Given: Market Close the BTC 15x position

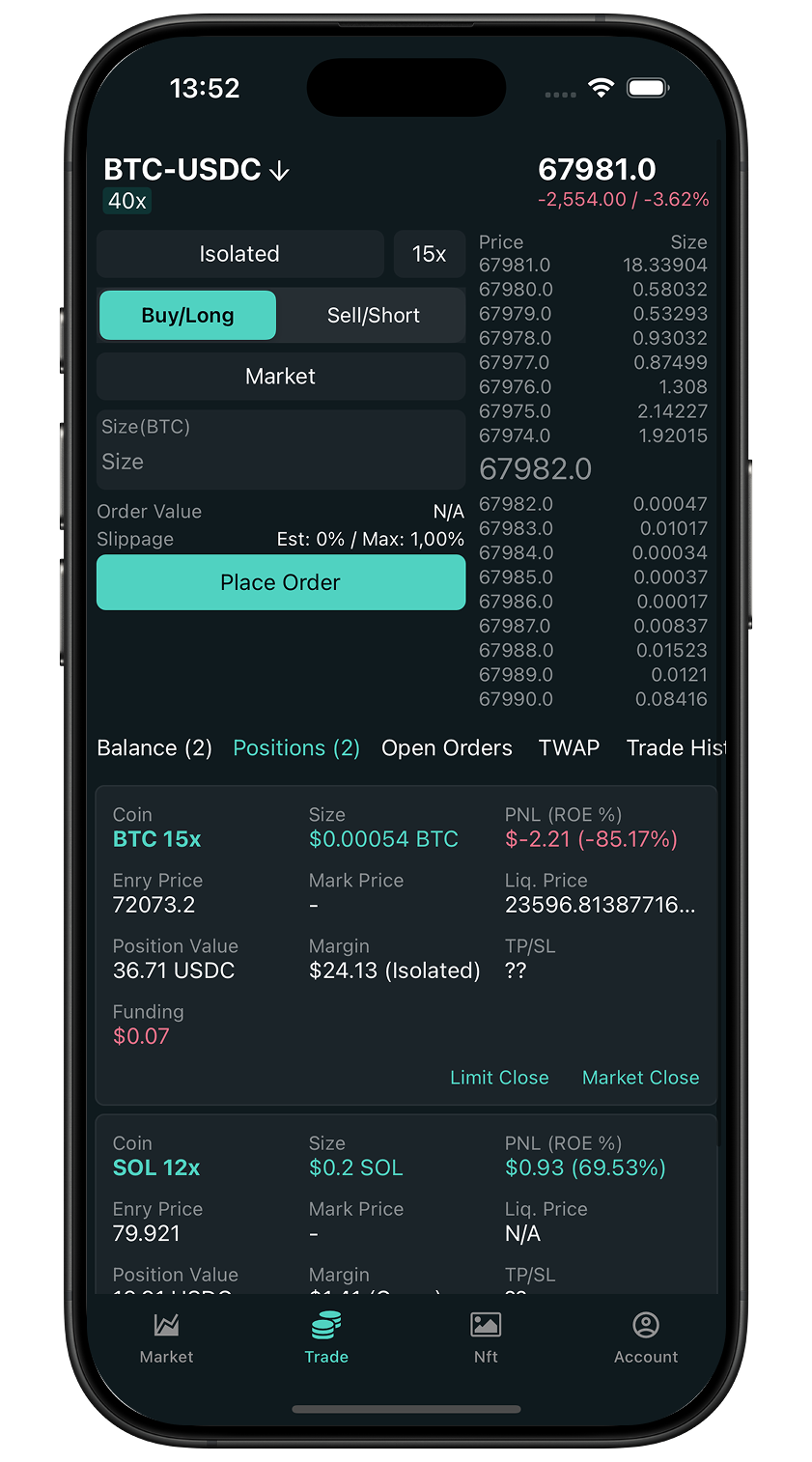Looking at the screenshot, I should tap(640, 1078).
